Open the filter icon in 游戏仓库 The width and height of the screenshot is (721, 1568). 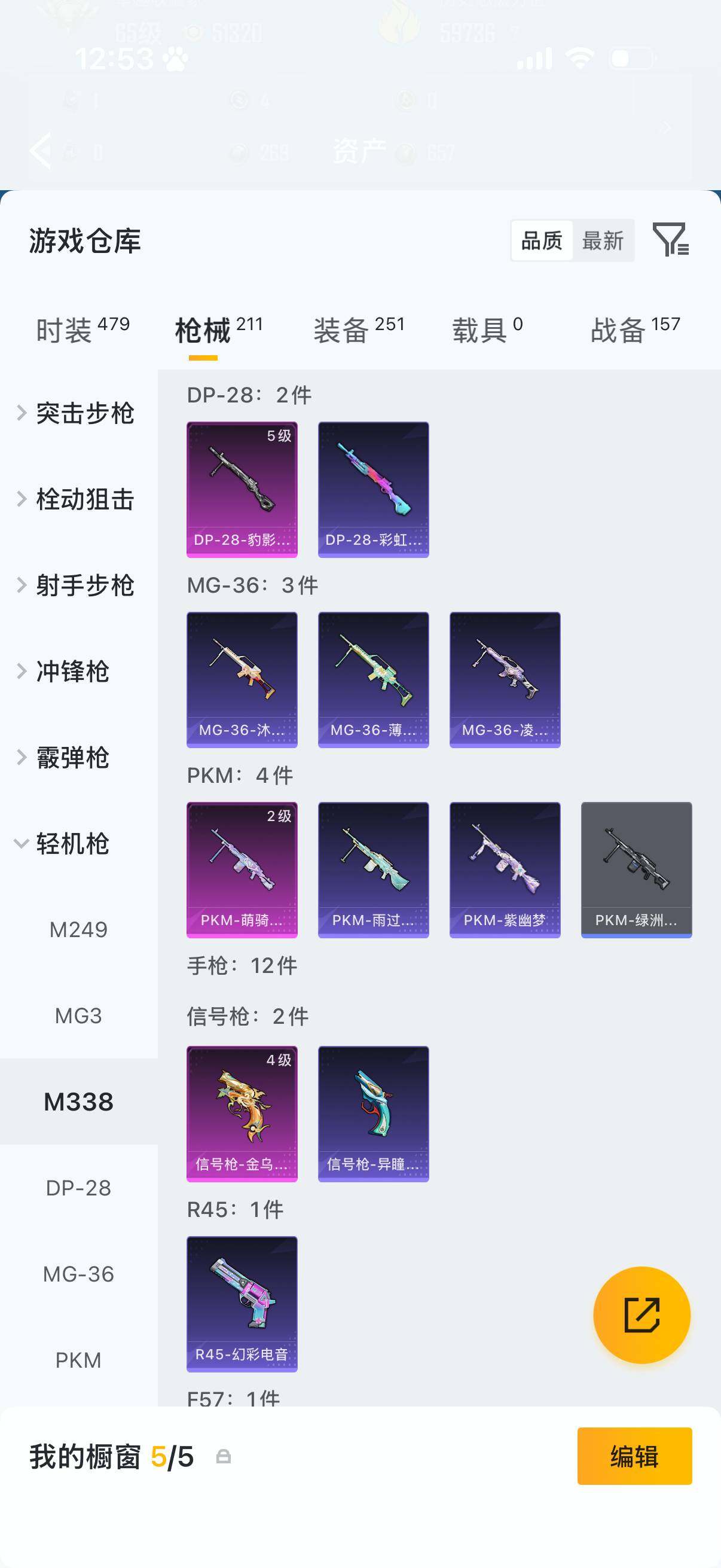tap(671, 239)
